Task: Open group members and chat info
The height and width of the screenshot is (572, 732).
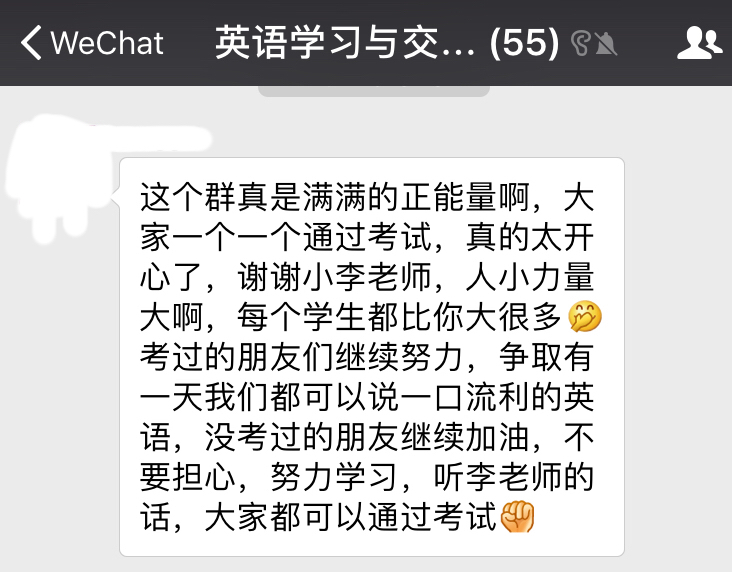Action: click(699, 43)
